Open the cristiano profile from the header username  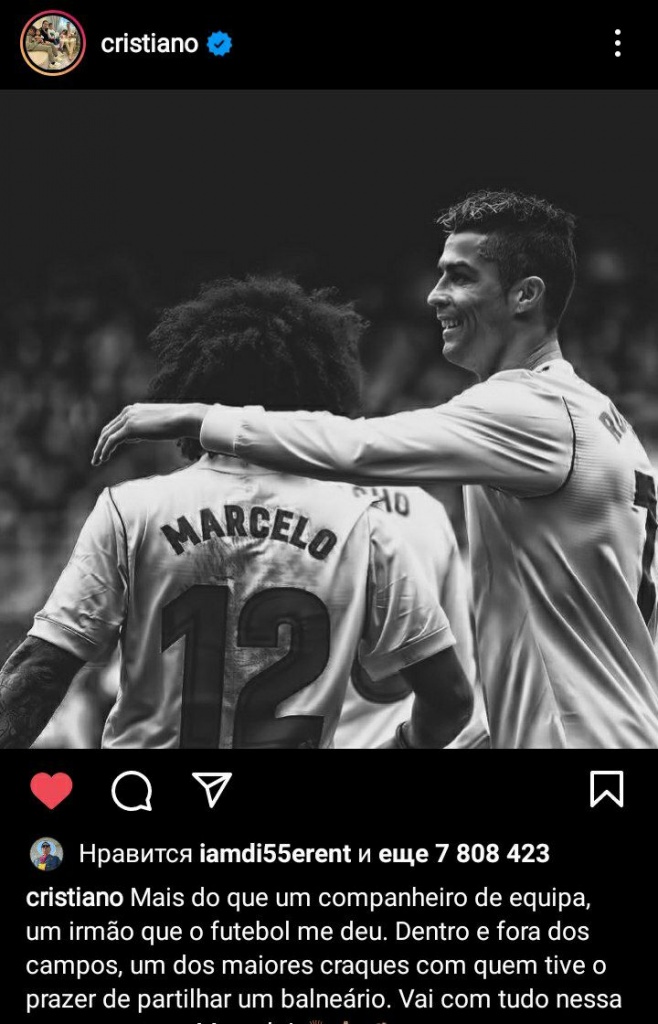click(150, 44)
